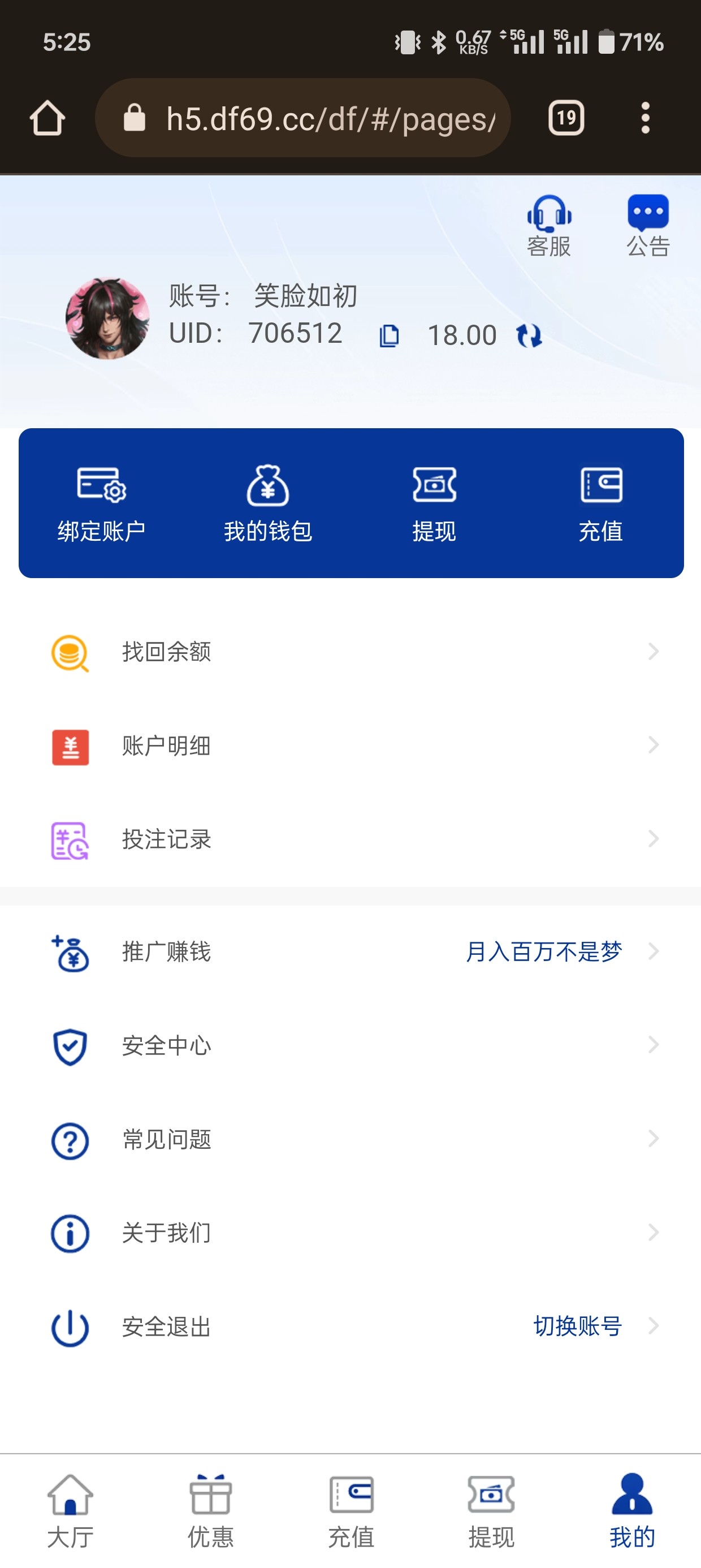Open 关于我们

tap(350, 1233)
